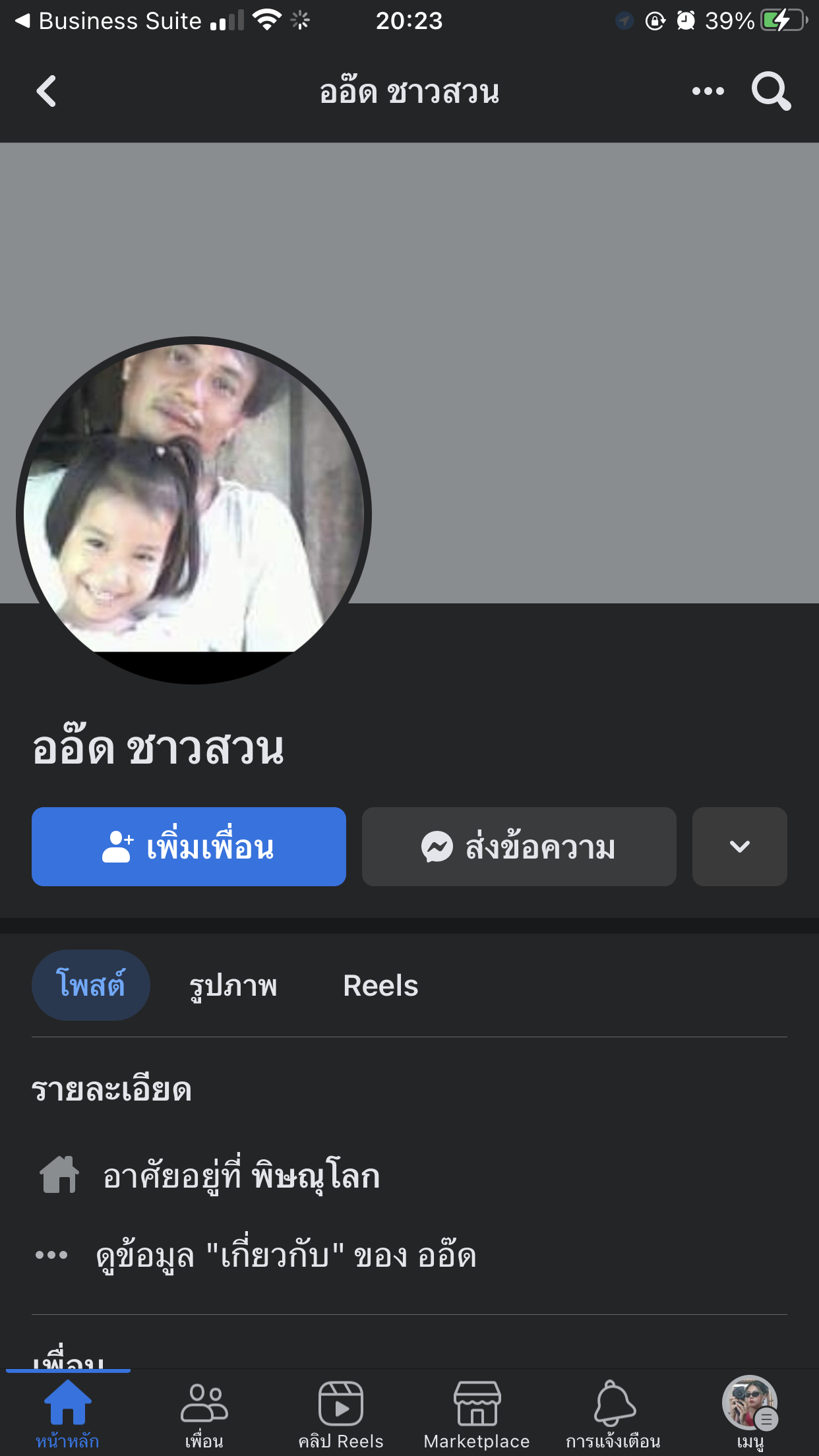Go back using the top-left arrow

(46, 91)
